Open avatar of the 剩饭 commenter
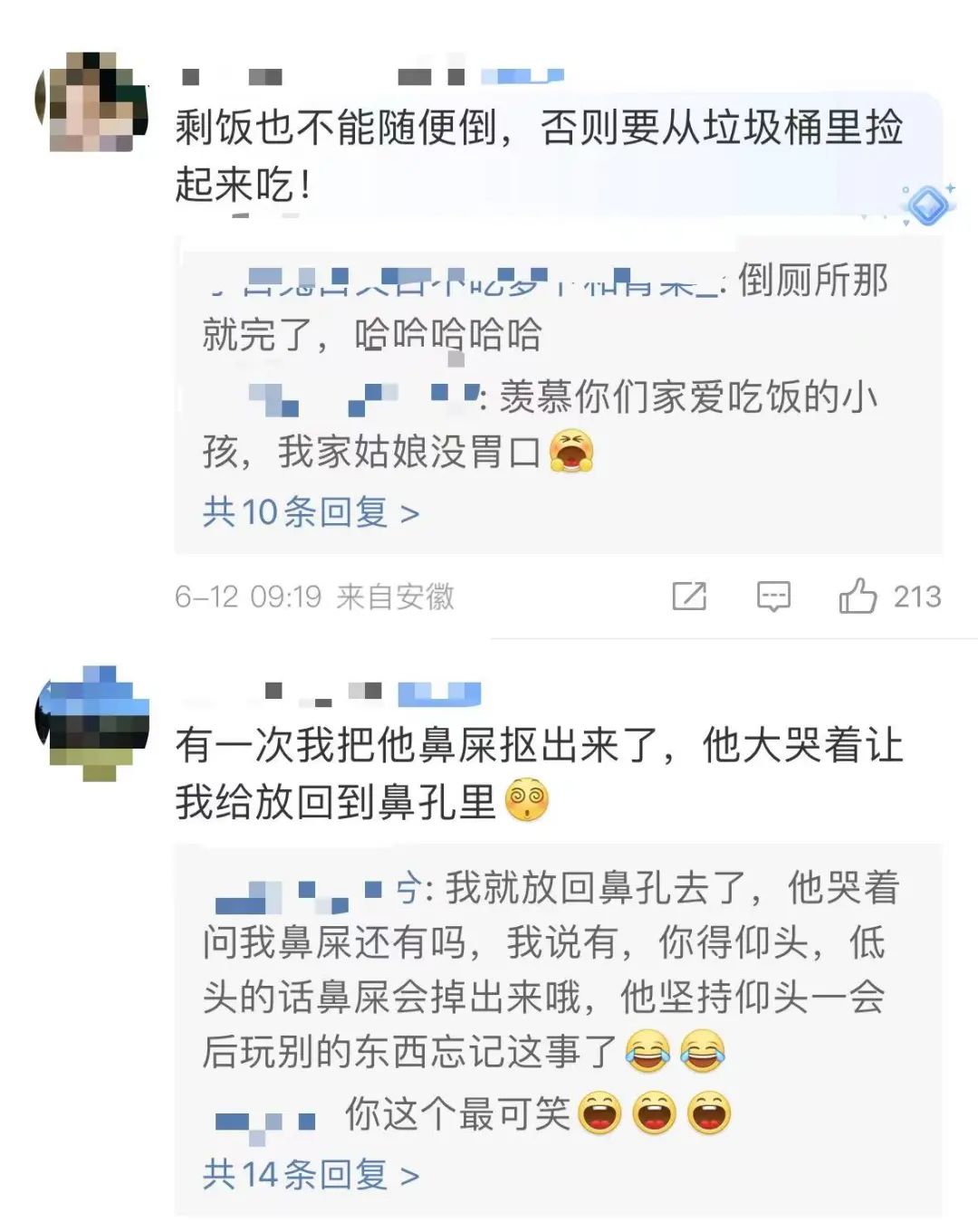The width and height of the screenshot is (978, 1232). [x=91, y=101]
